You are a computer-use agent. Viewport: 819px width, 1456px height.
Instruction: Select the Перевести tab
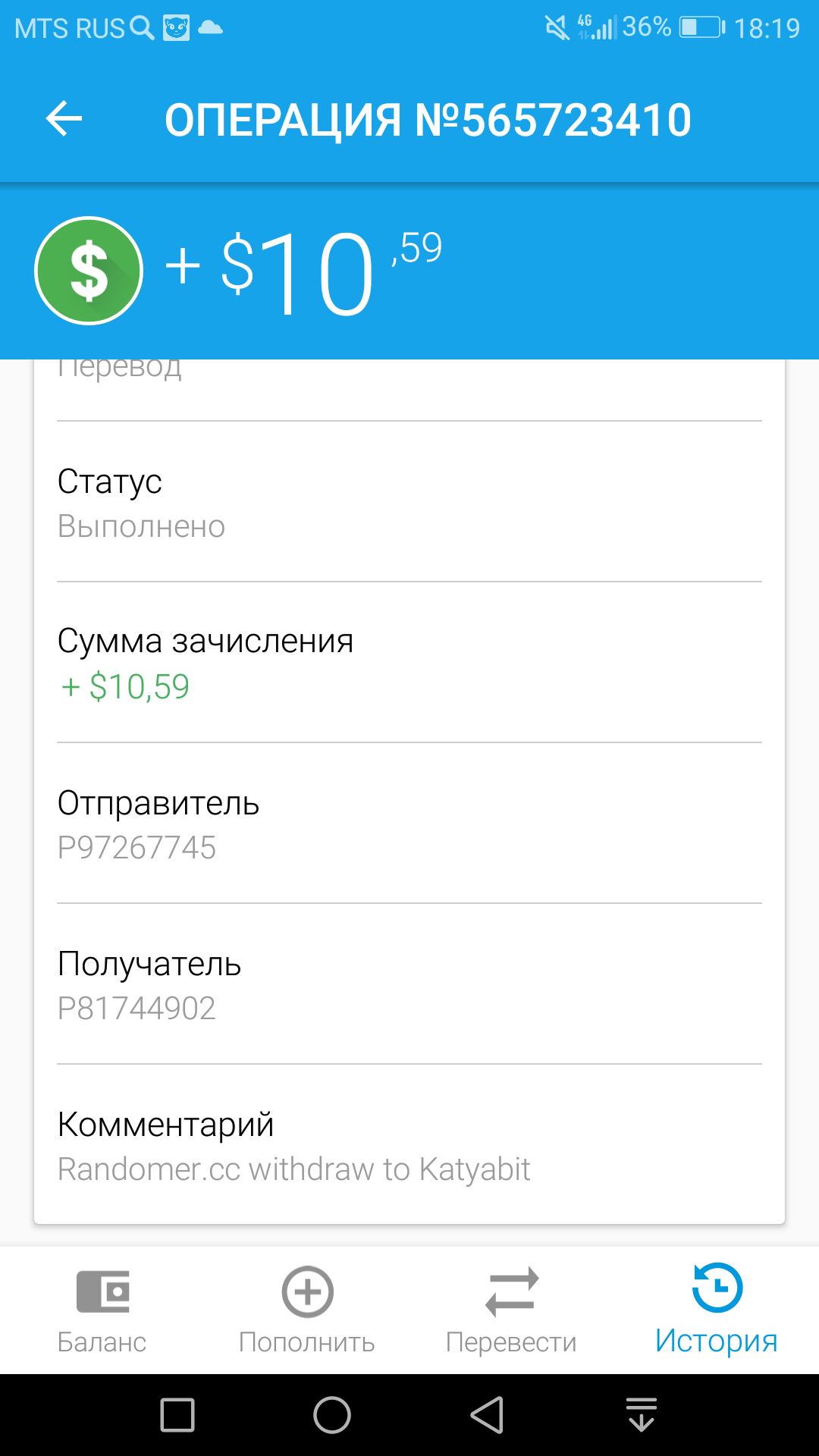click(x=511, y=1311)
